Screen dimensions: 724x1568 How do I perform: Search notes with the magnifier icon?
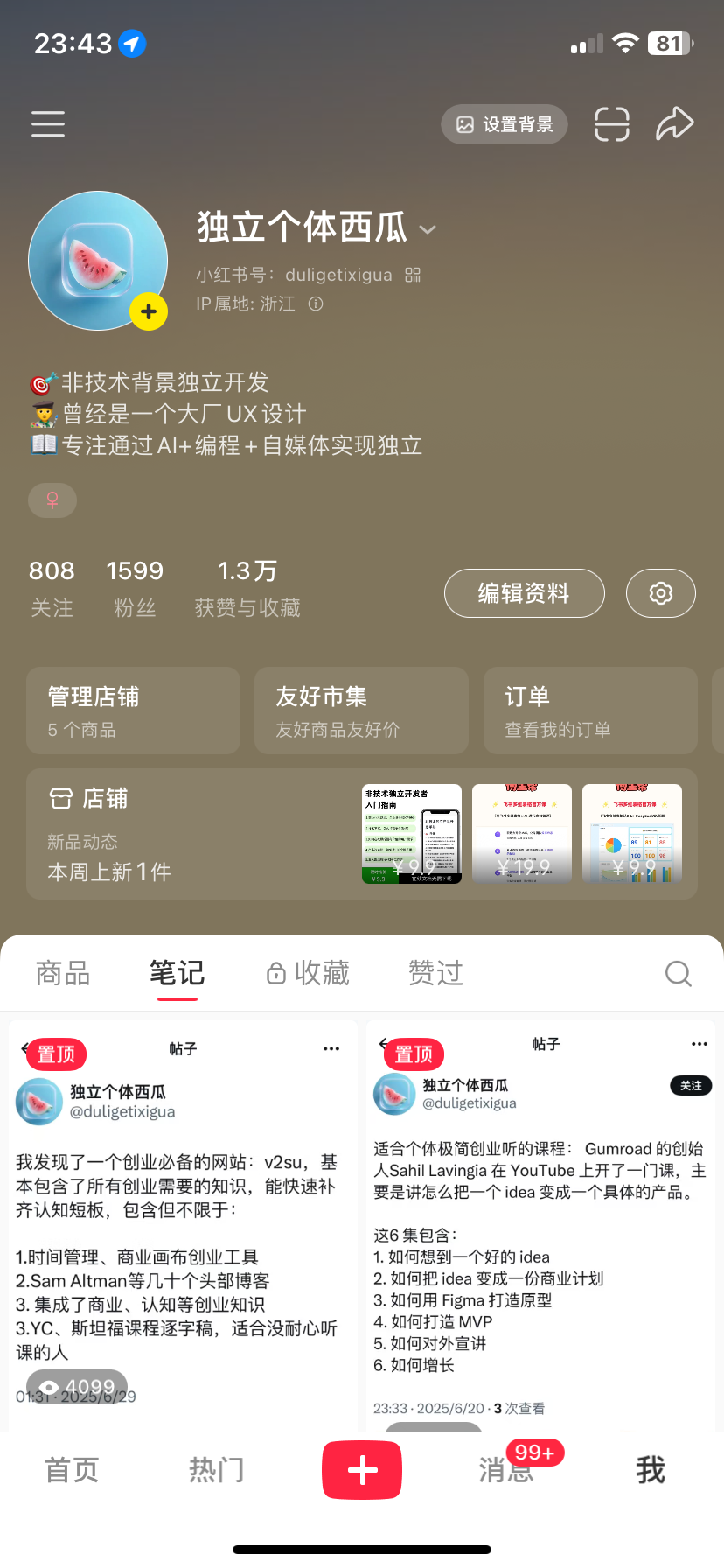coord(679,973)
